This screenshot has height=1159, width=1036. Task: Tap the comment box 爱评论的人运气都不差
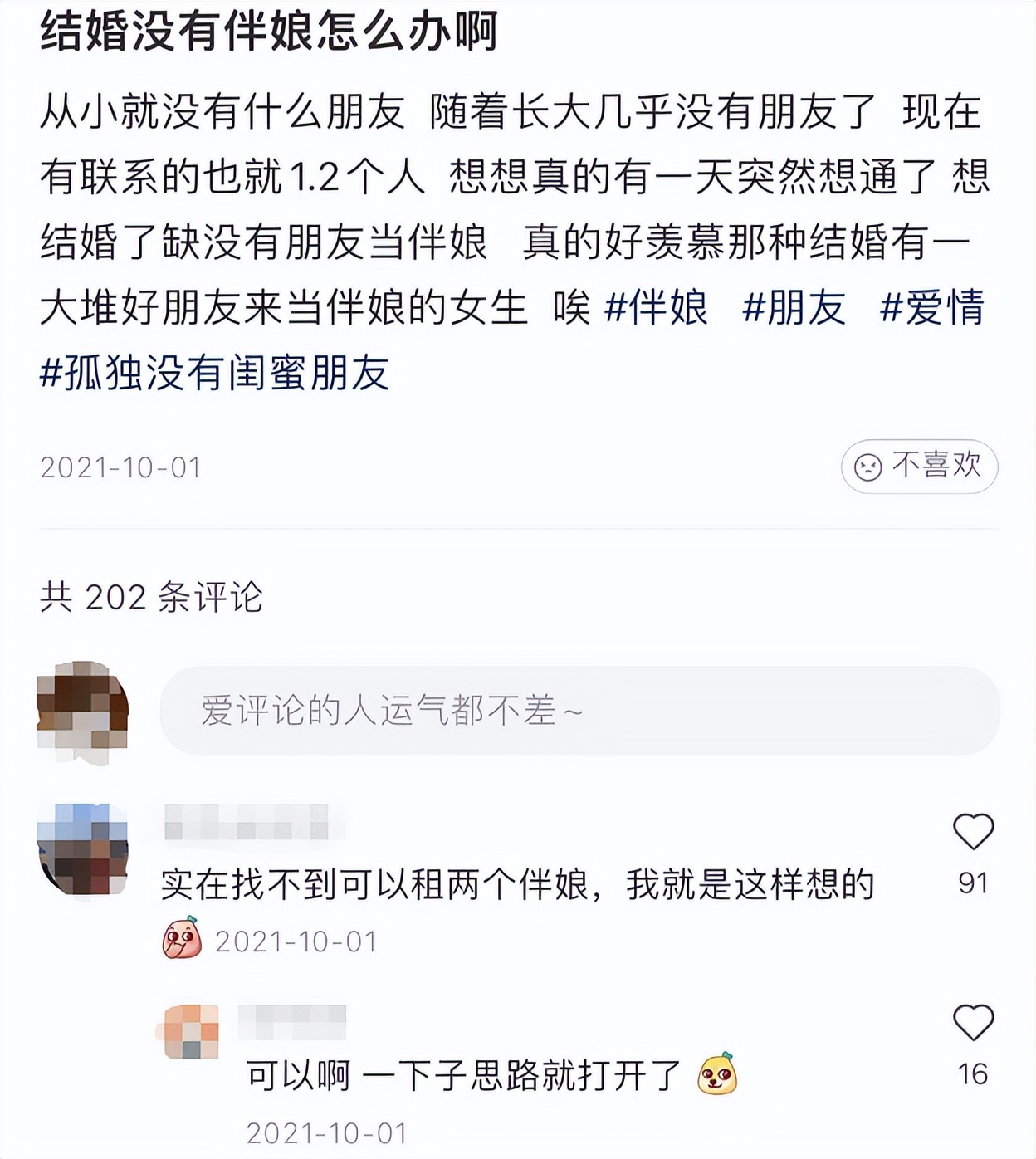(579, 711)
